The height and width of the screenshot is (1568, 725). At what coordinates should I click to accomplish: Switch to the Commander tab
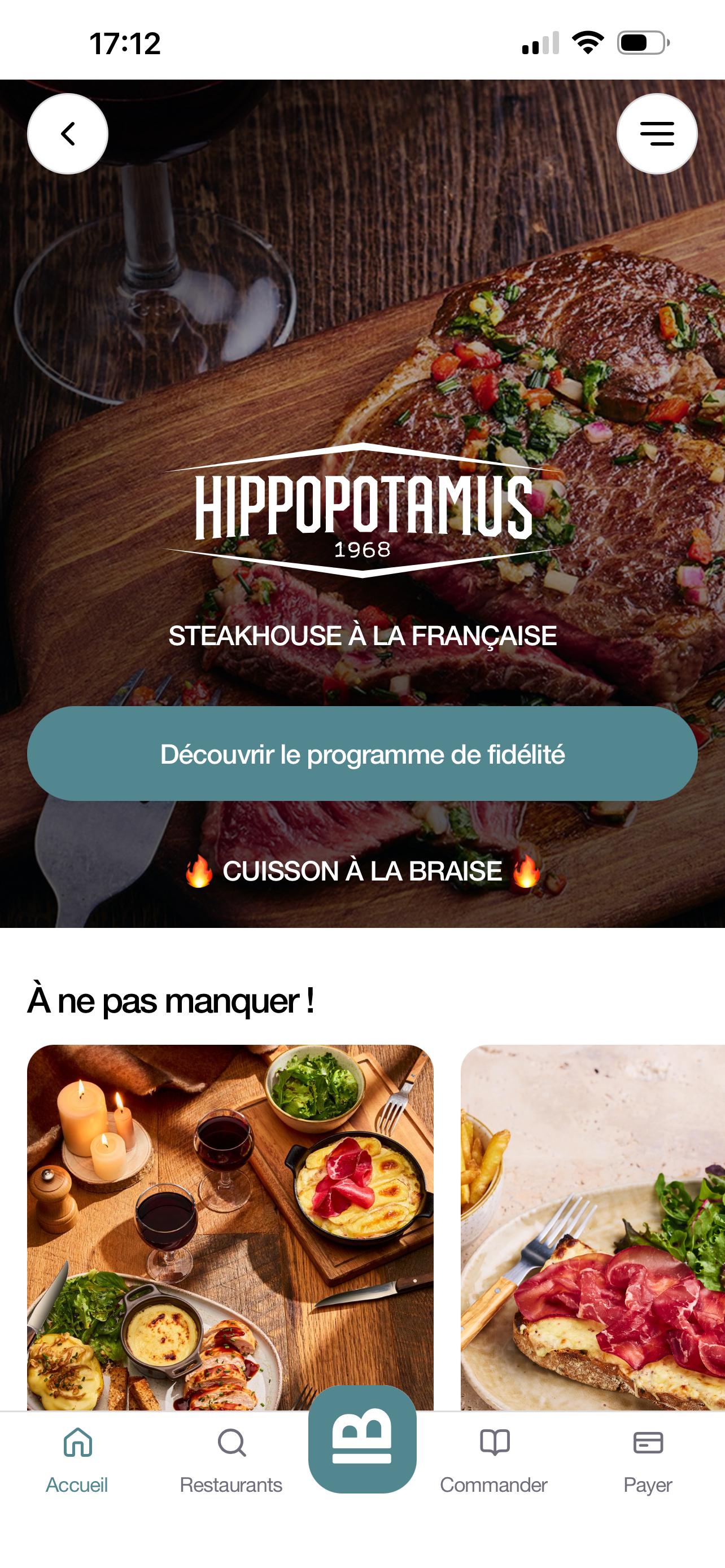coord(494,1485)
